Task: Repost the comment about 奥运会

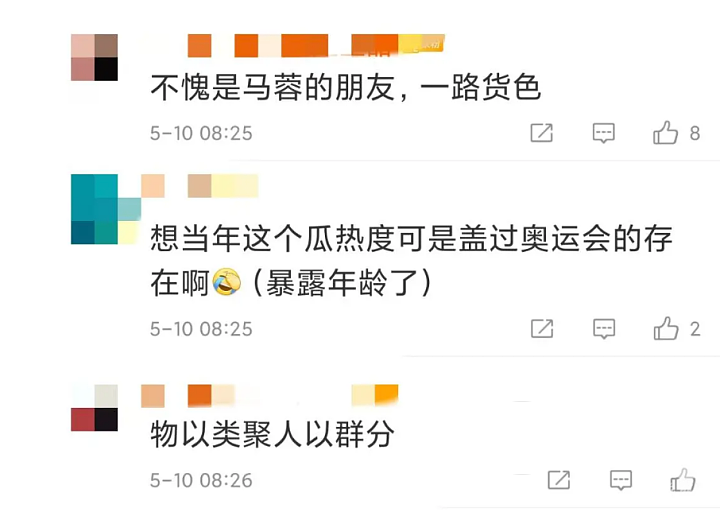Action: tap(541, 328)
